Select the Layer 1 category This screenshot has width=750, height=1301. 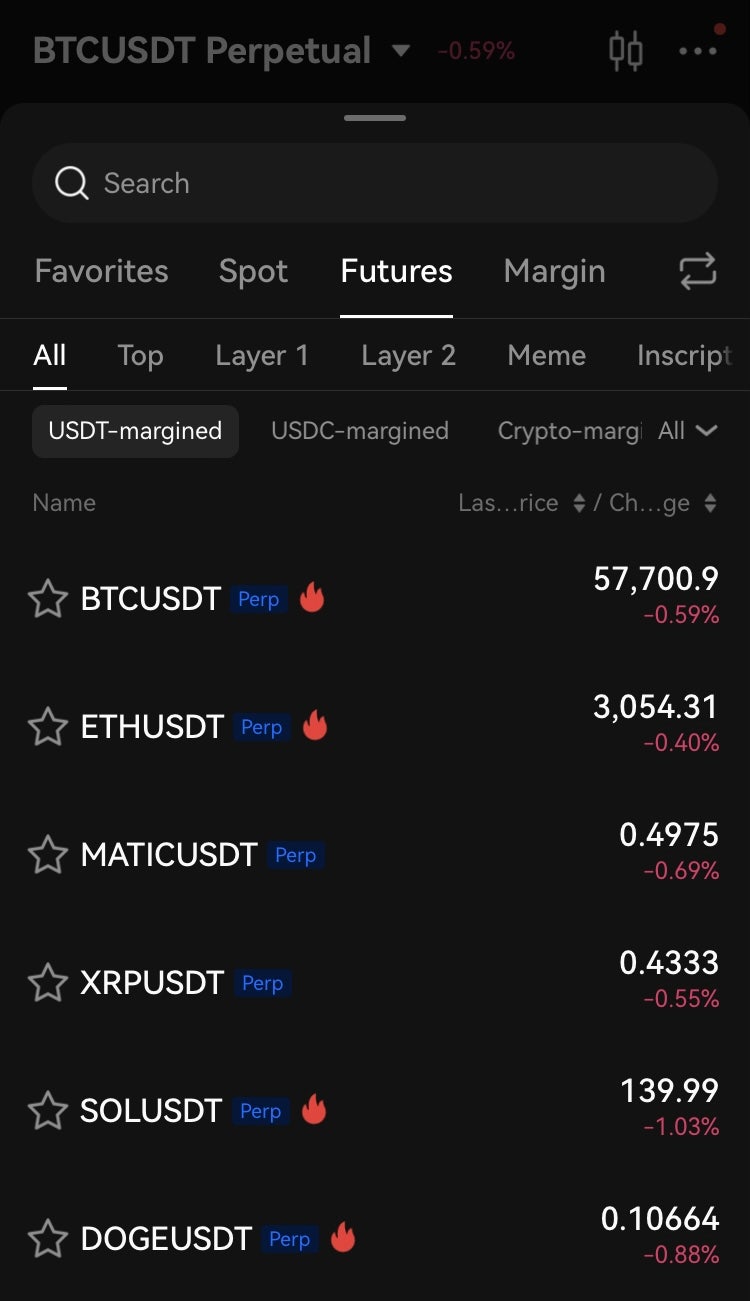262,355
